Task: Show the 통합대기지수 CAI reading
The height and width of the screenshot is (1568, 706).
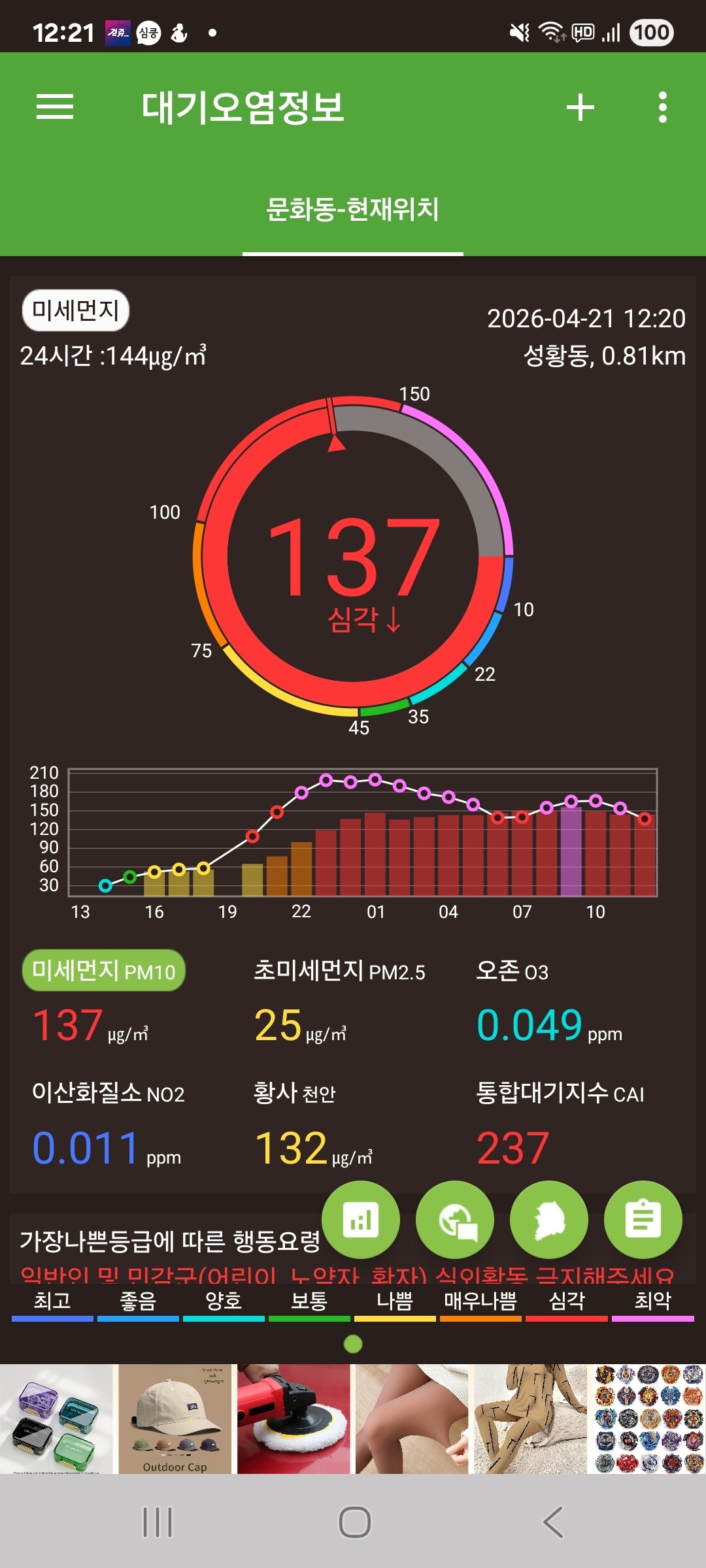Action: [x=560, y=1124]
